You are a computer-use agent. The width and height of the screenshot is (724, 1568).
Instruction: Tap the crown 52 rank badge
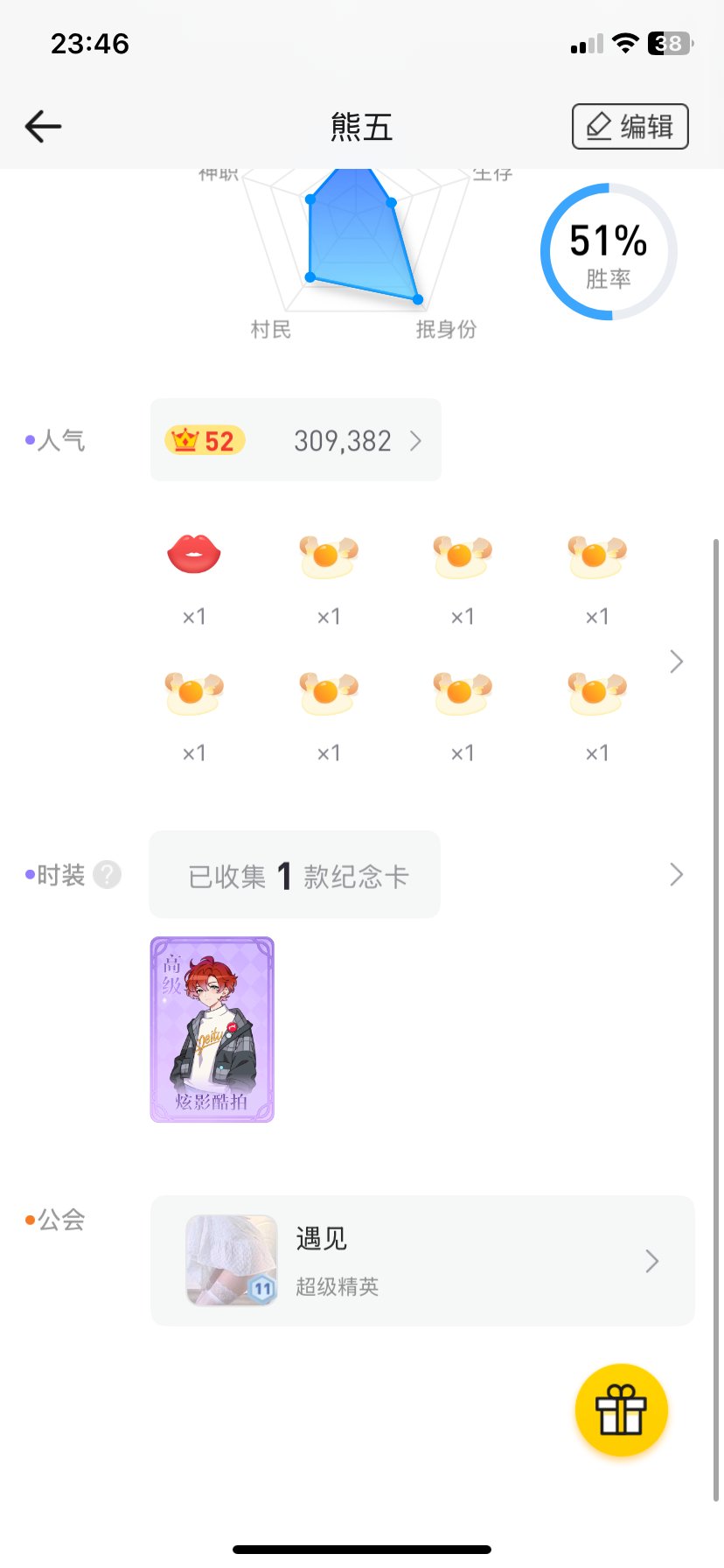tap(203, 439)
